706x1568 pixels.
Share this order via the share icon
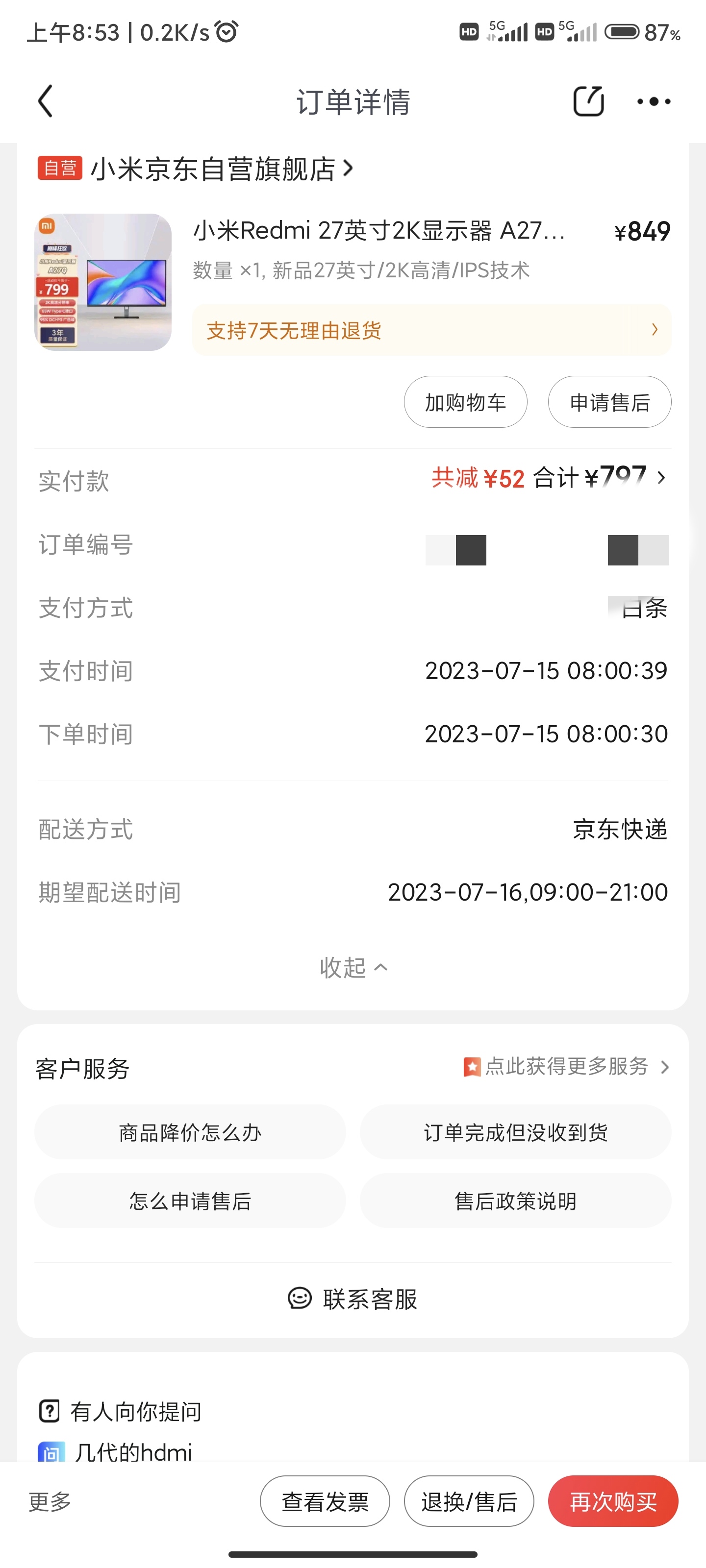(x=588, y=101)
